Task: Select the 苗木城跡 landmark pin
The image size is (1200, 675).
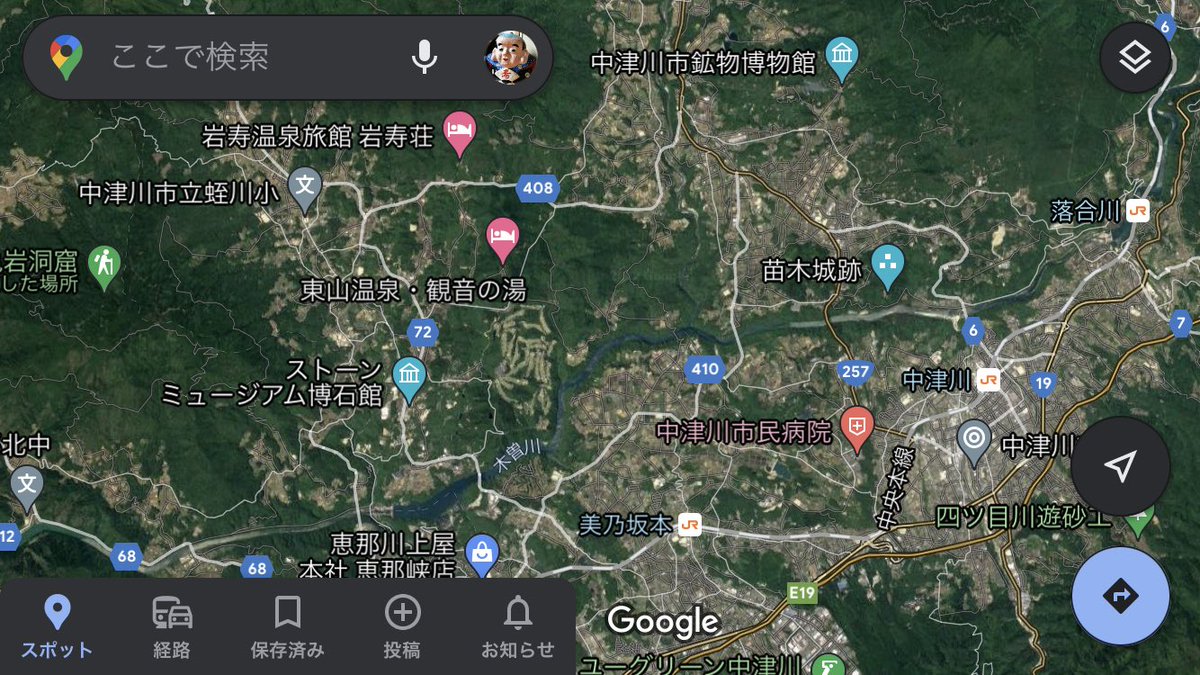Action: [887, 266]
